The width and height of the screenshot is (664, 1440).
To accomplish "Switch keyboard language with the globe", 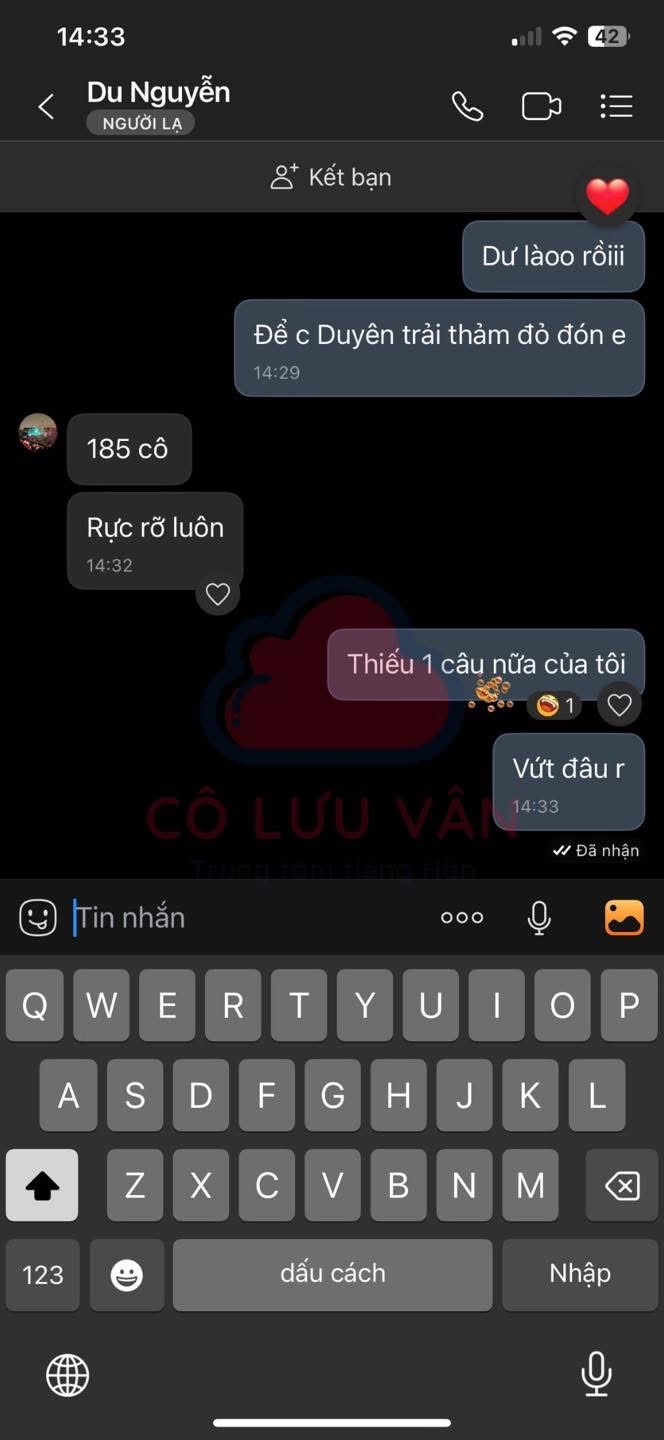I will (x=68, y=1376).
